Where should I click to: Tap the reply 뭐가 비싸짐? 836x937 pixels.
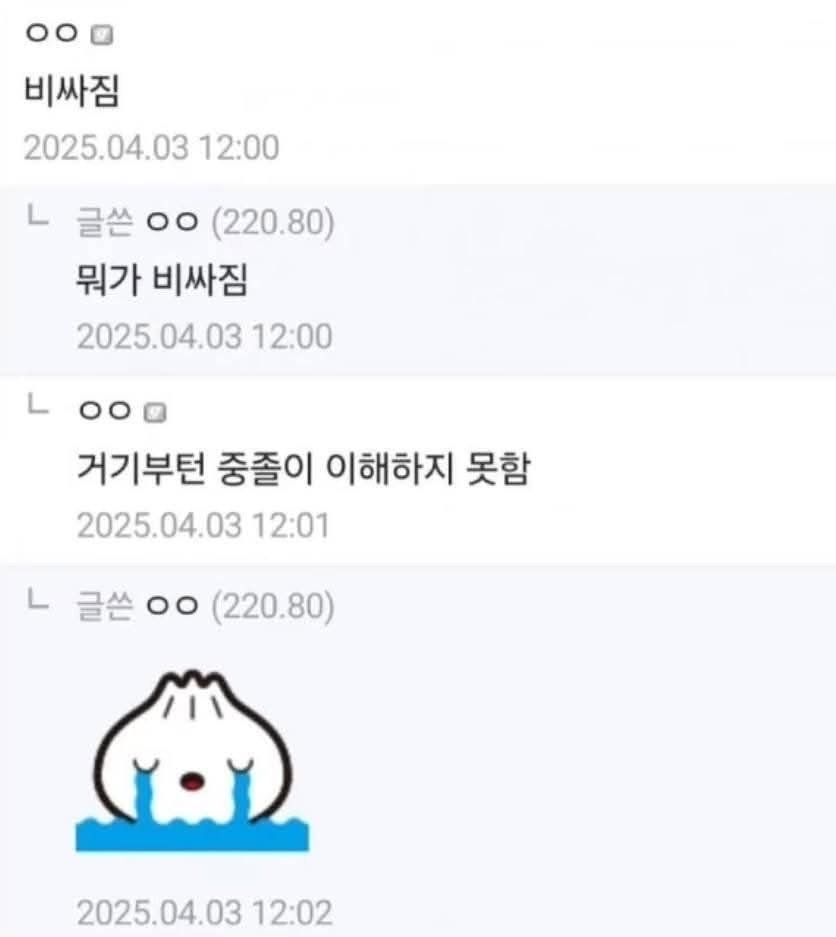(162, 281)
